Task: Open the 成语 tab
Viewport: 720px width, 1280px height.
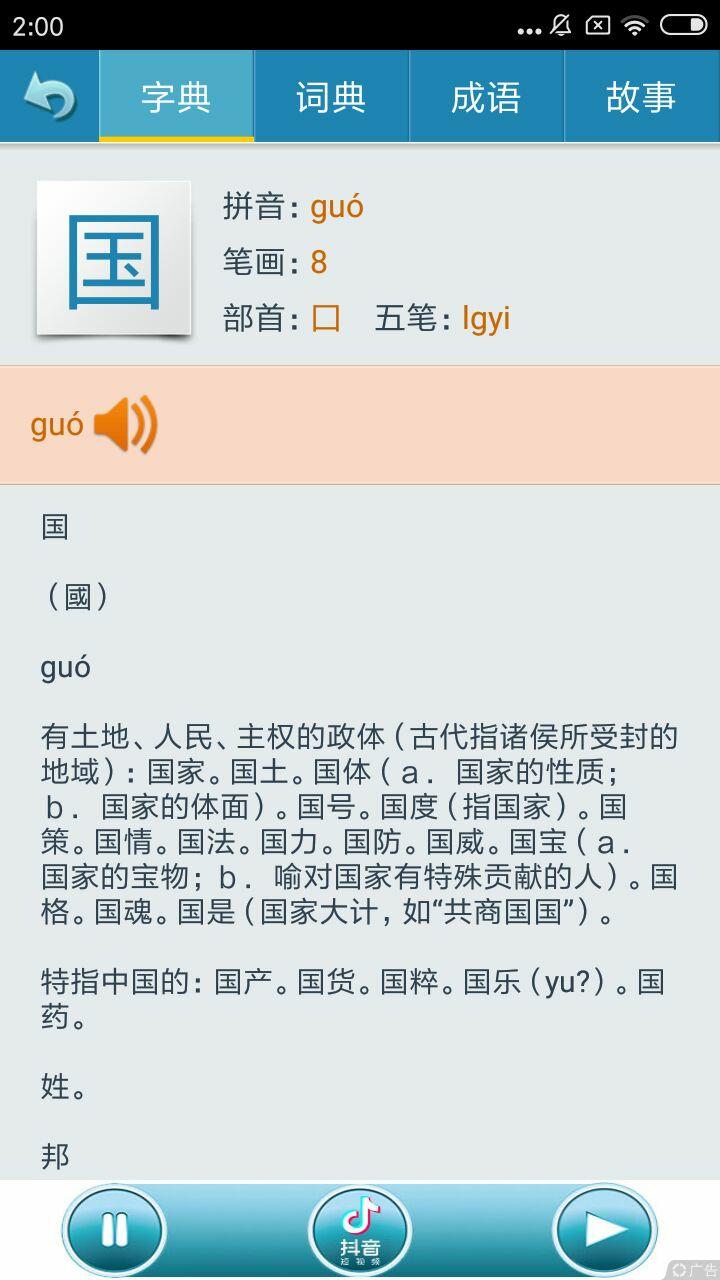Action: (486, 95)
